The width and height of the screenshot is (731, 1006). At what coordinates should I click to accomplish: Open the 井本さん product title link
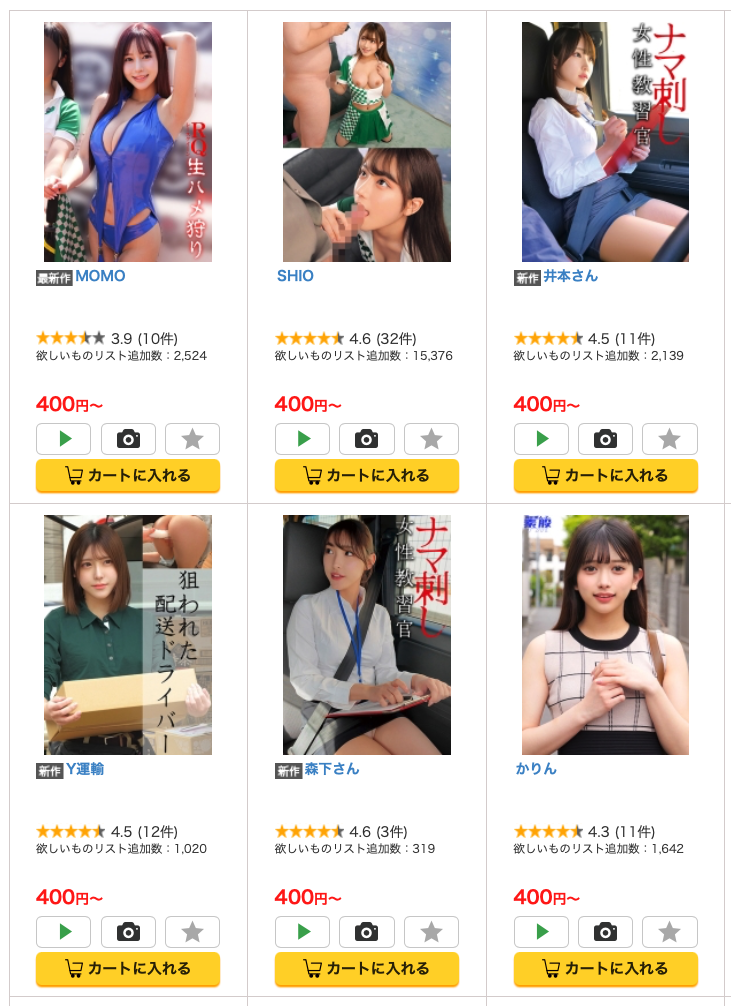point(570,276)
